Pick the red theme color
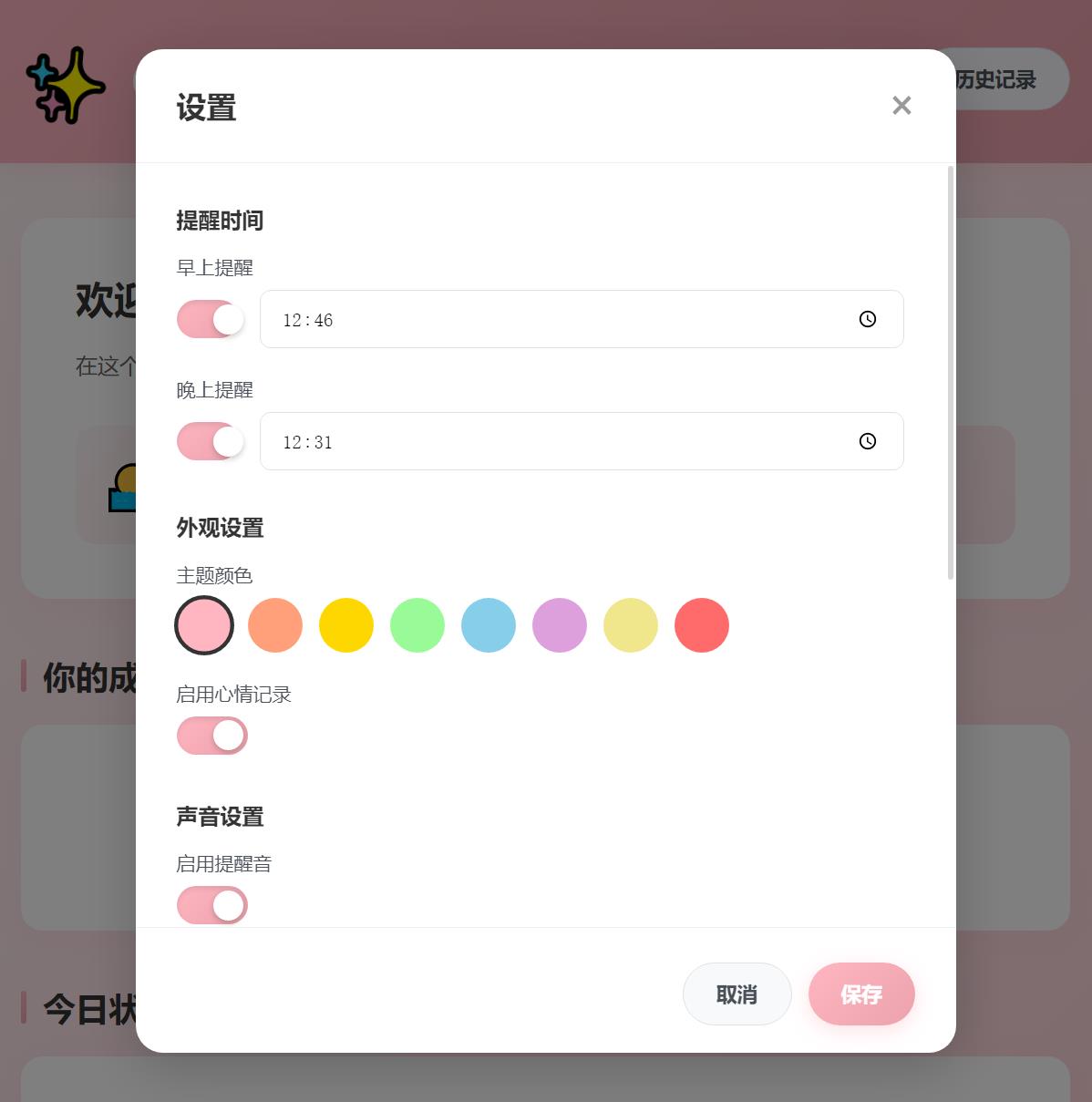This screenshot has height=1102, width=1092. [x=702, y=625]
